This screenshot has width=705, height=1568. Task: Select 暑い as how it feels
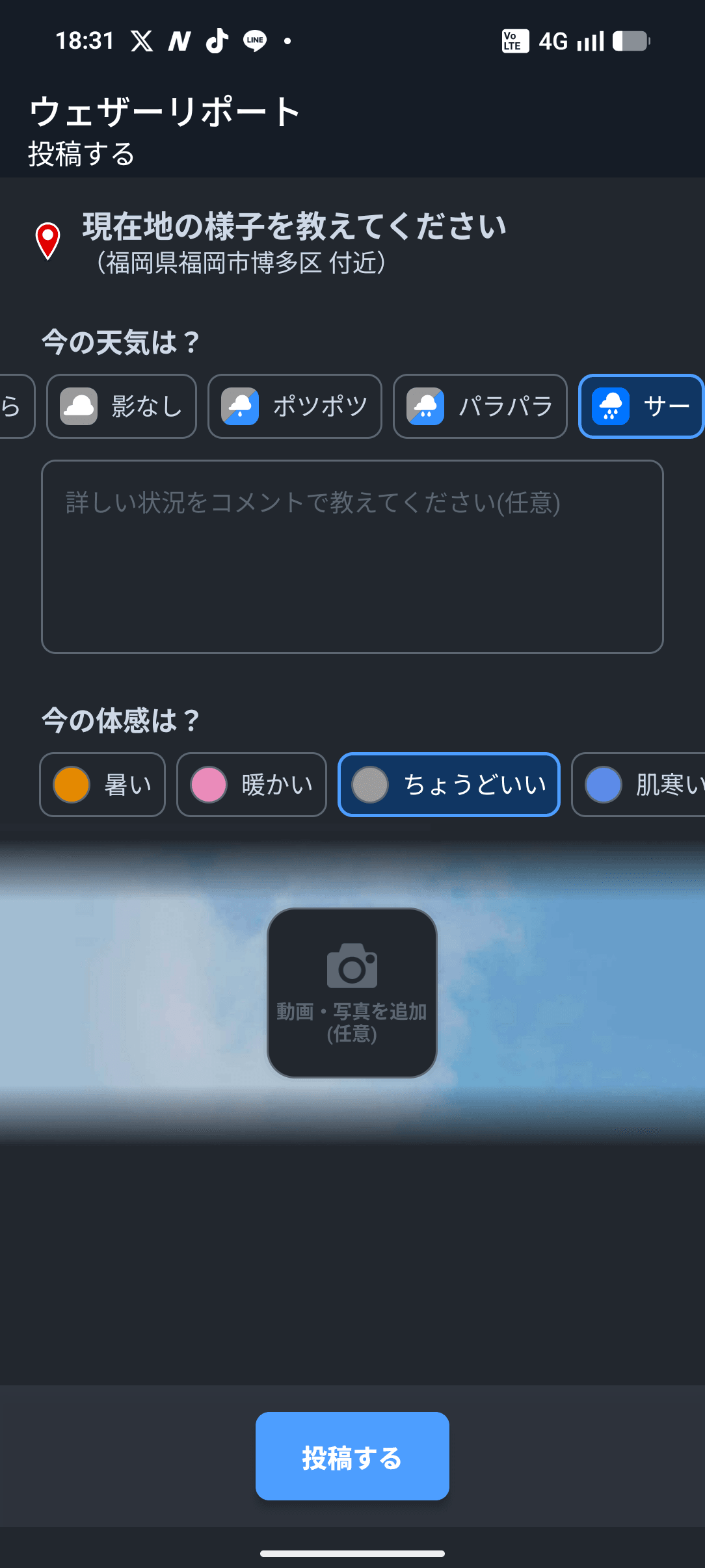pyautogui.click(x=103, y=785)
